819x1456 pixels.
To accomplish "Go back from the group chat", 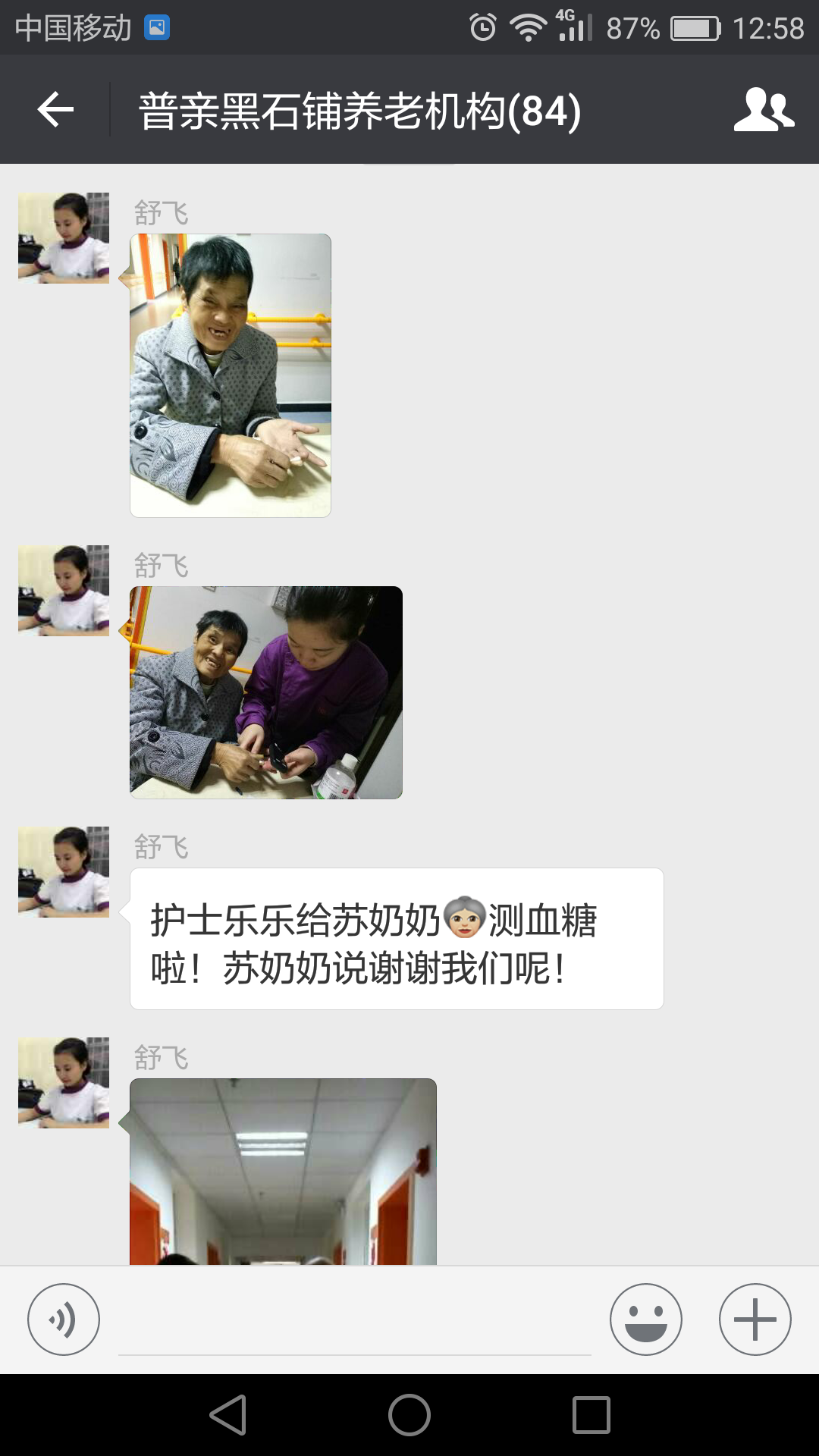I will pos(55,110).
